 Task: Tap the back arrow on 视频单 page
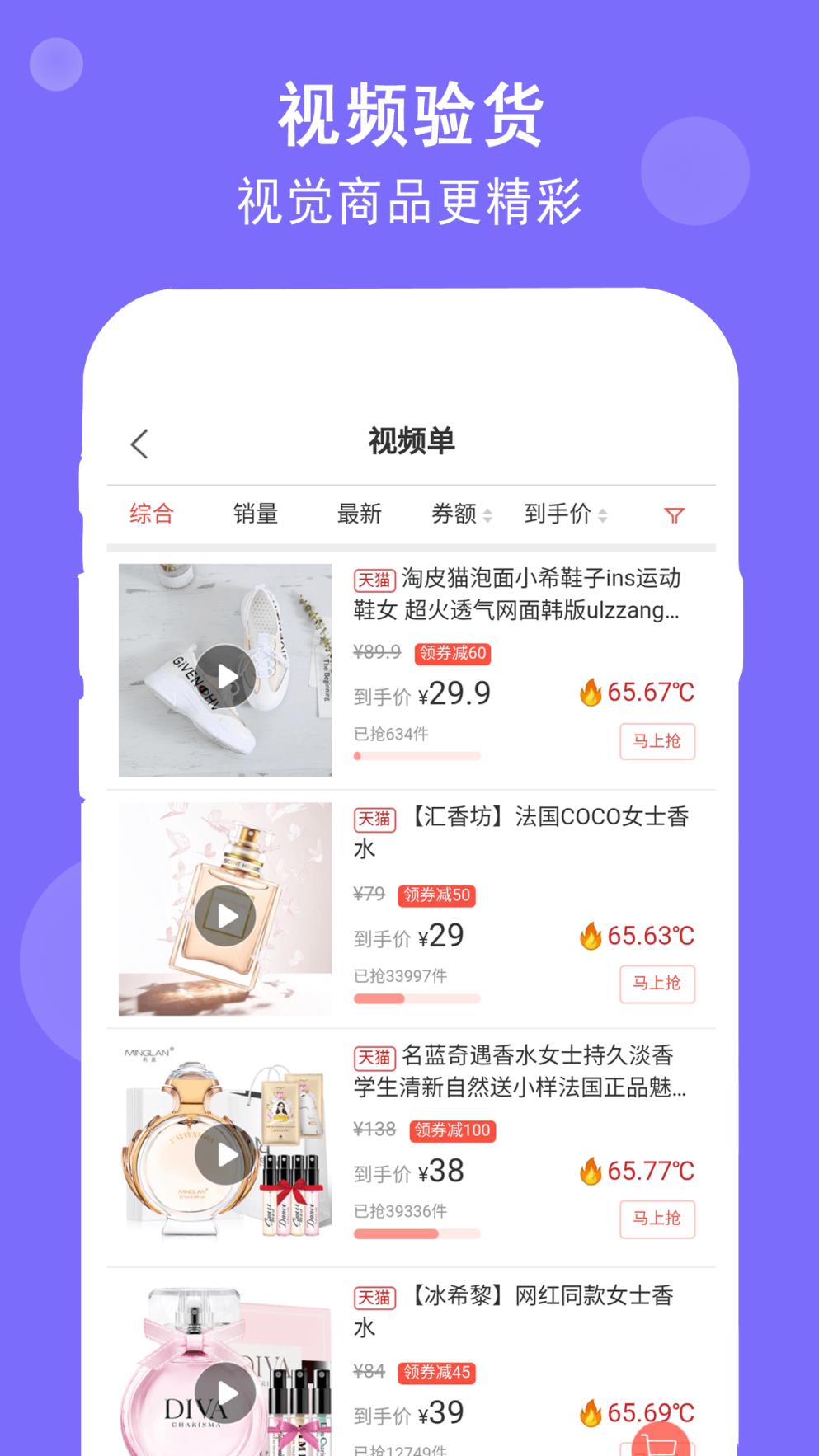click(140, 443)
